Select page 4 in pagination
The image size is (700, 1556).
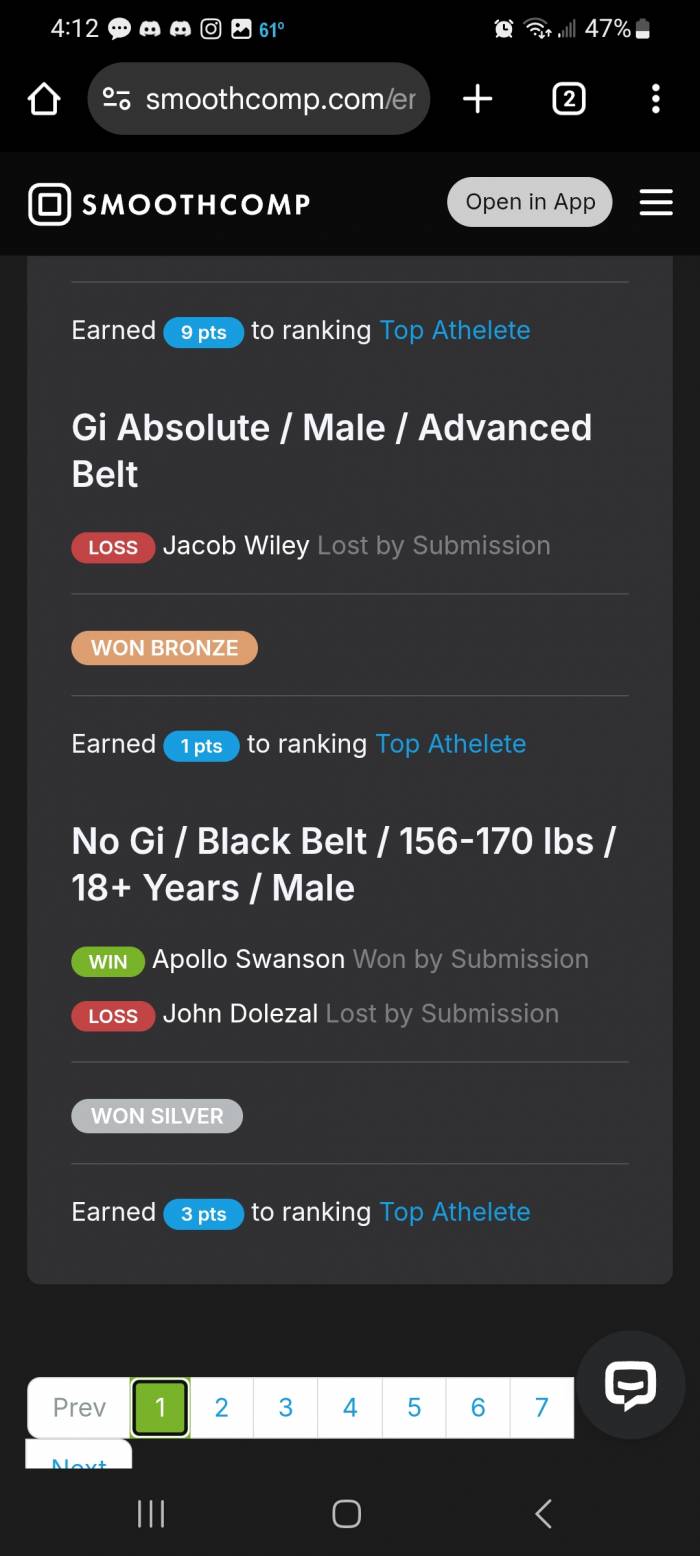pos(349,1408)
